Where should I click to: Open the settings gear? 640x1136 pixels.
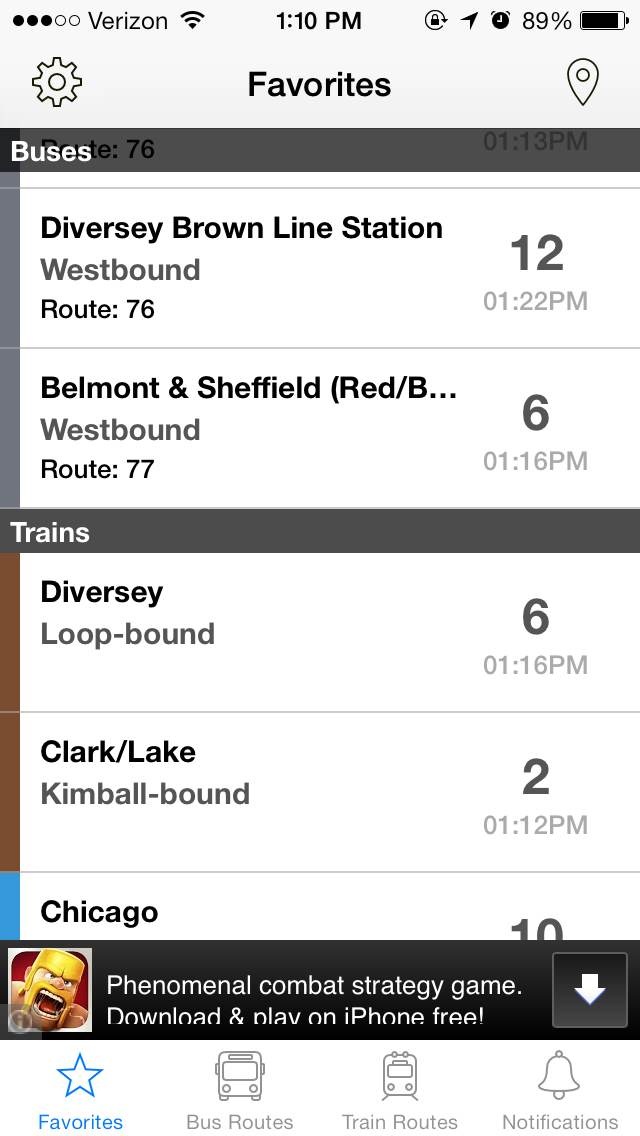(x=57, y=83)
